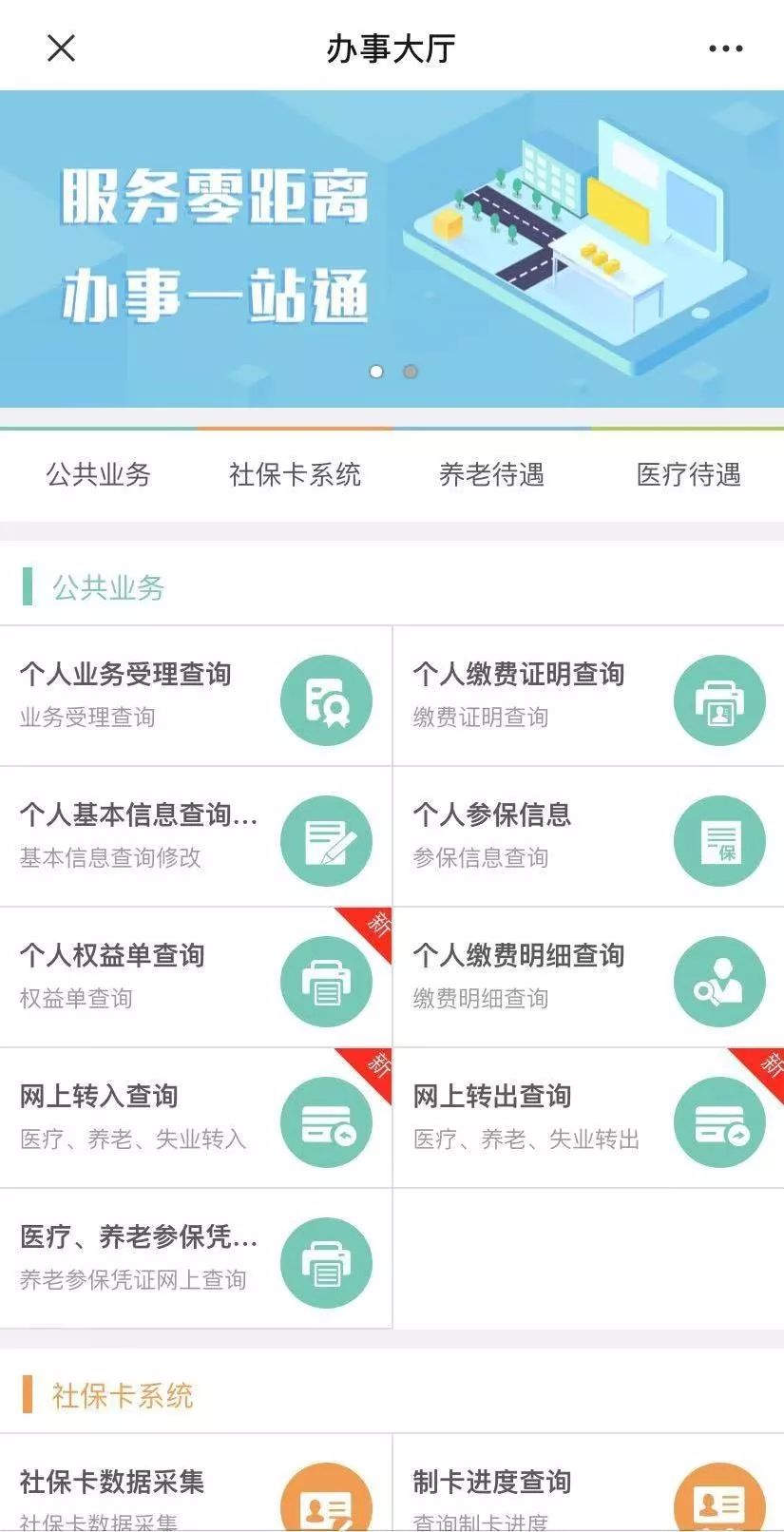Viewport: 784px width, 1532px height.
Task: Open 个人缴费明细查询
Action: [588, 977]
